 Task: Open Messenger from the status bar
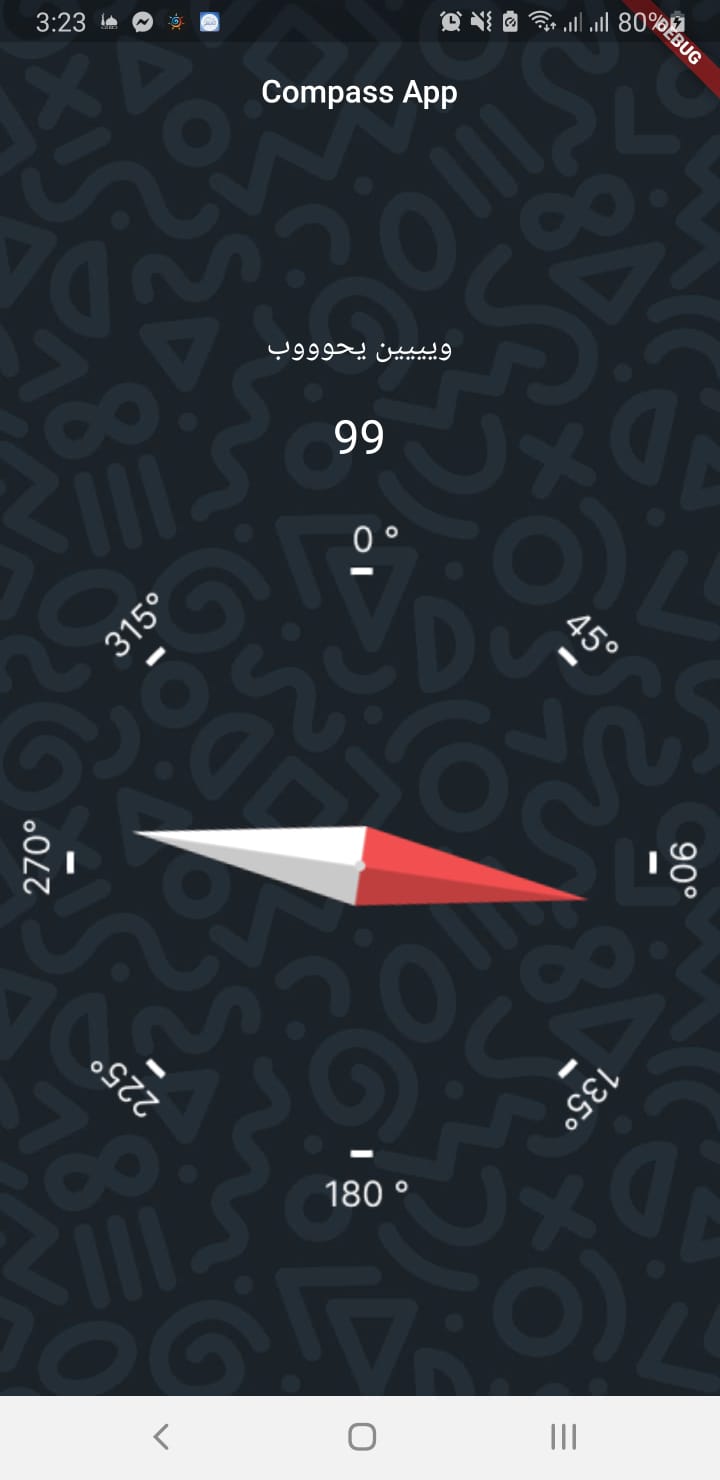point(142,22)
